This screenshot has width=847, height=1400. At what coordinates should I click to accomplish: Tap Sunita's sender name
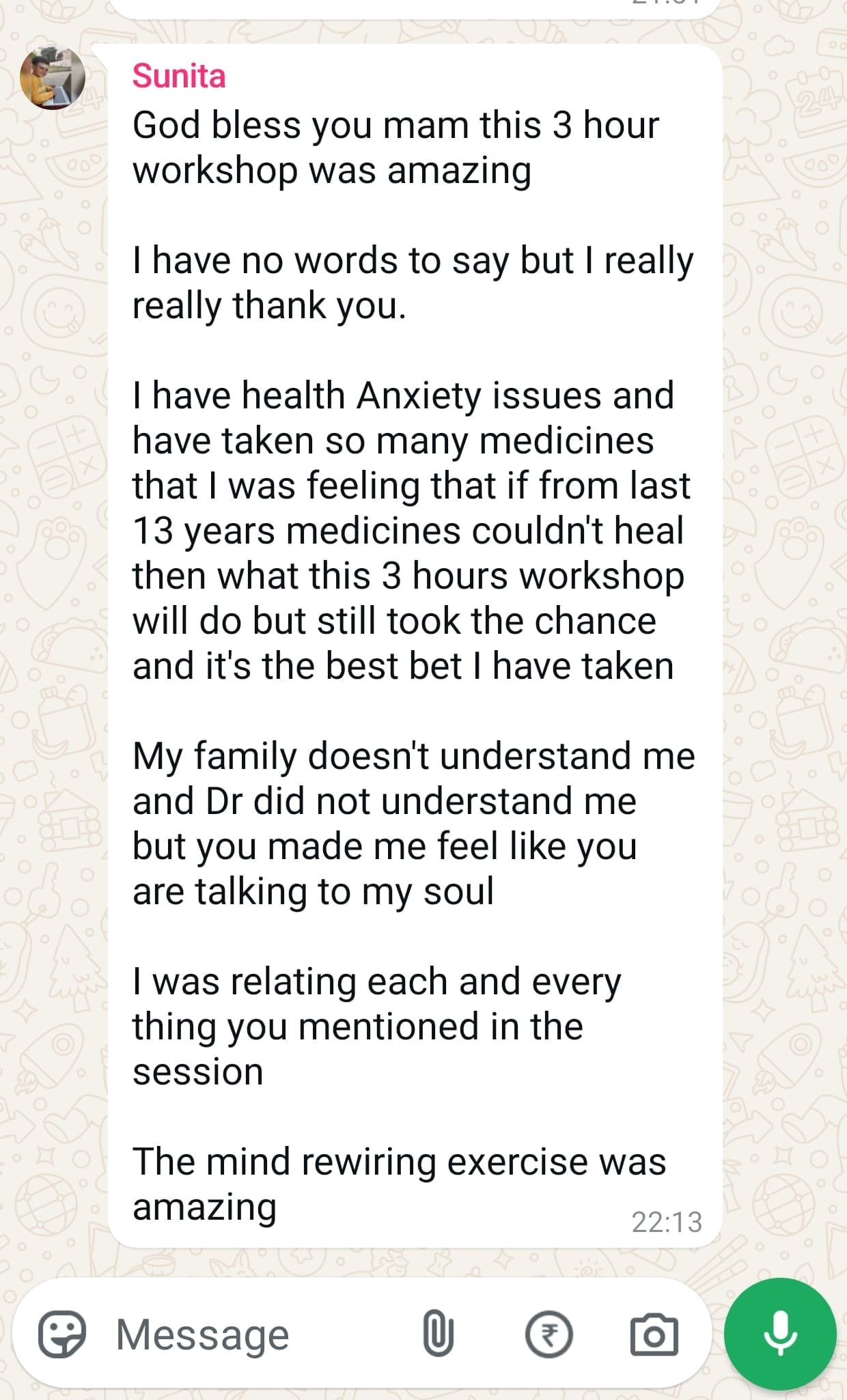tap(179, 76)
